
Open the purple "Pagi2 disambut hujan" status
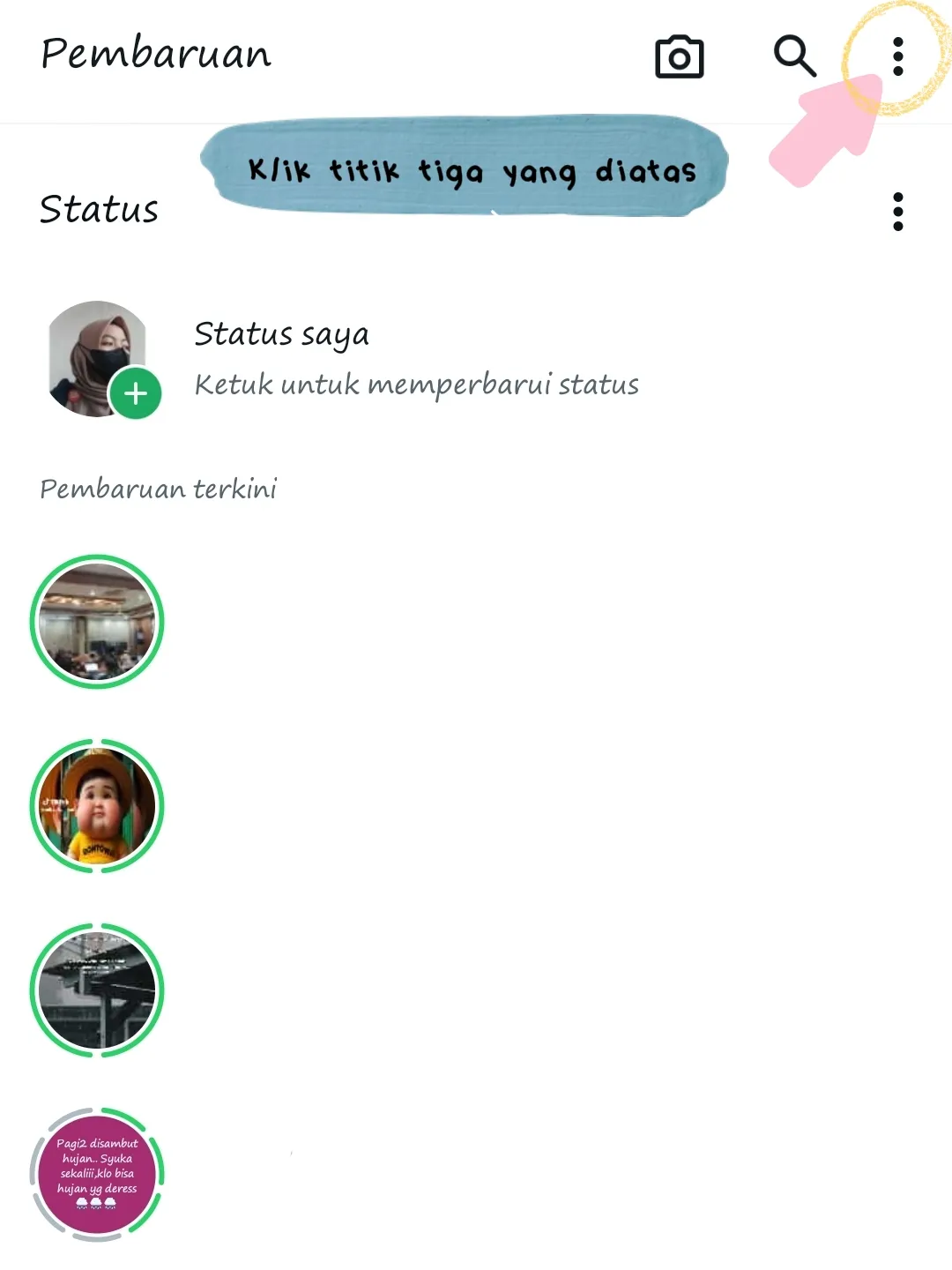97,1175
